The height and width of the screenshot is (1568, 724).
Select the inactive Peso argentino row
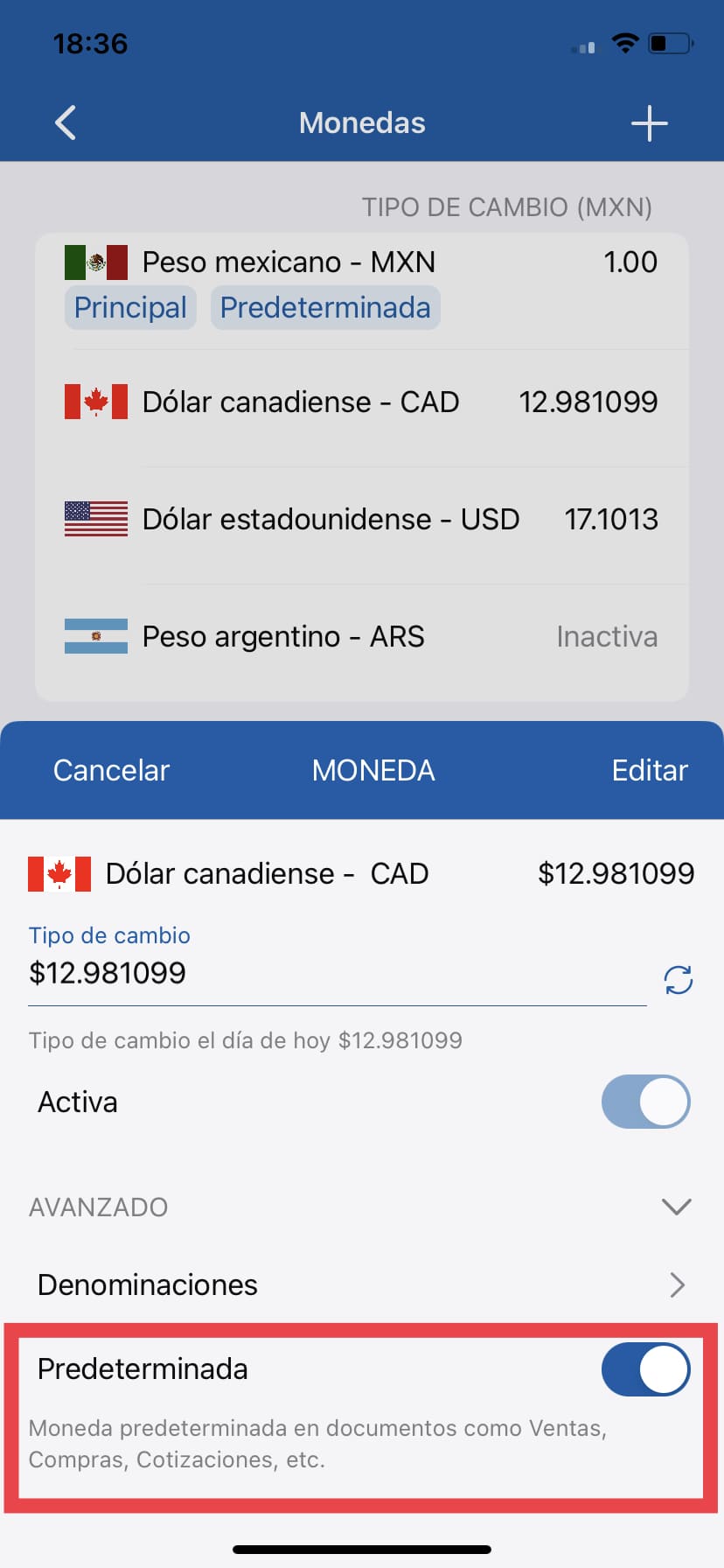tap(362, 636)
